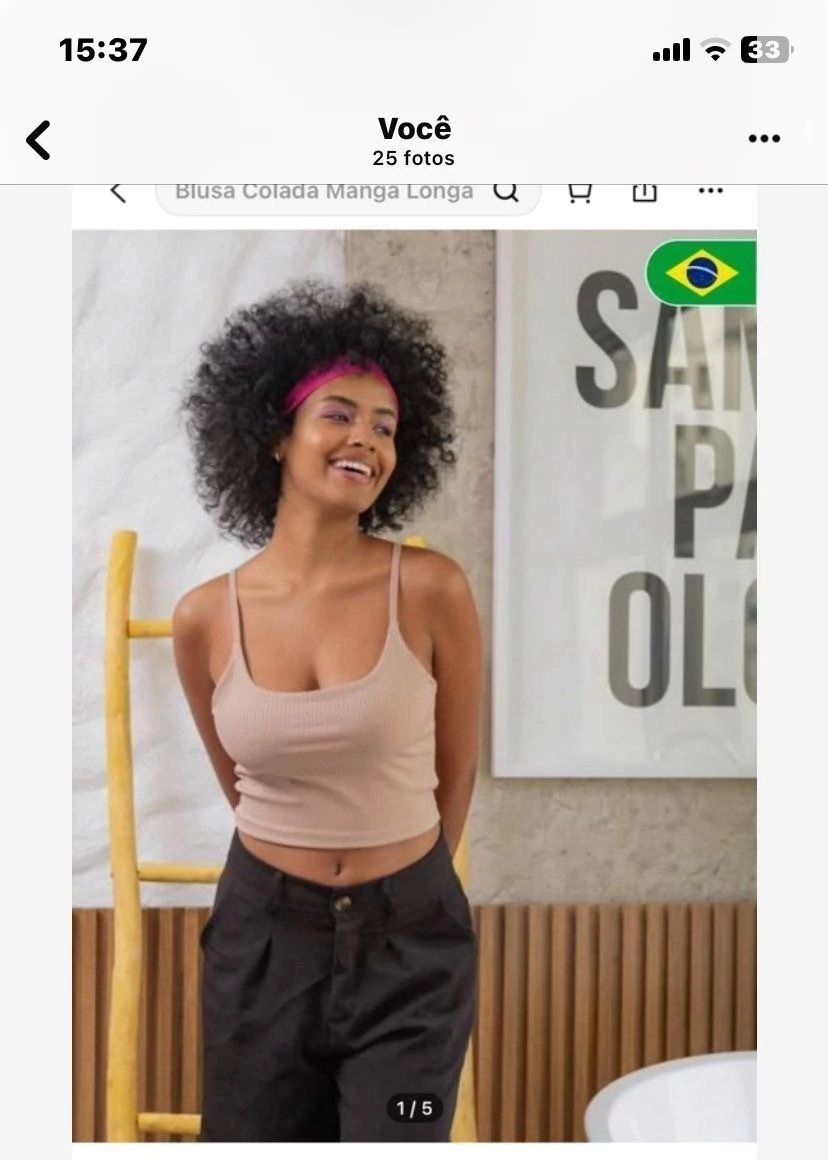Go back from the photo viewer
The width and height of the screenshot is (828, 1160).
coord(39,140)
